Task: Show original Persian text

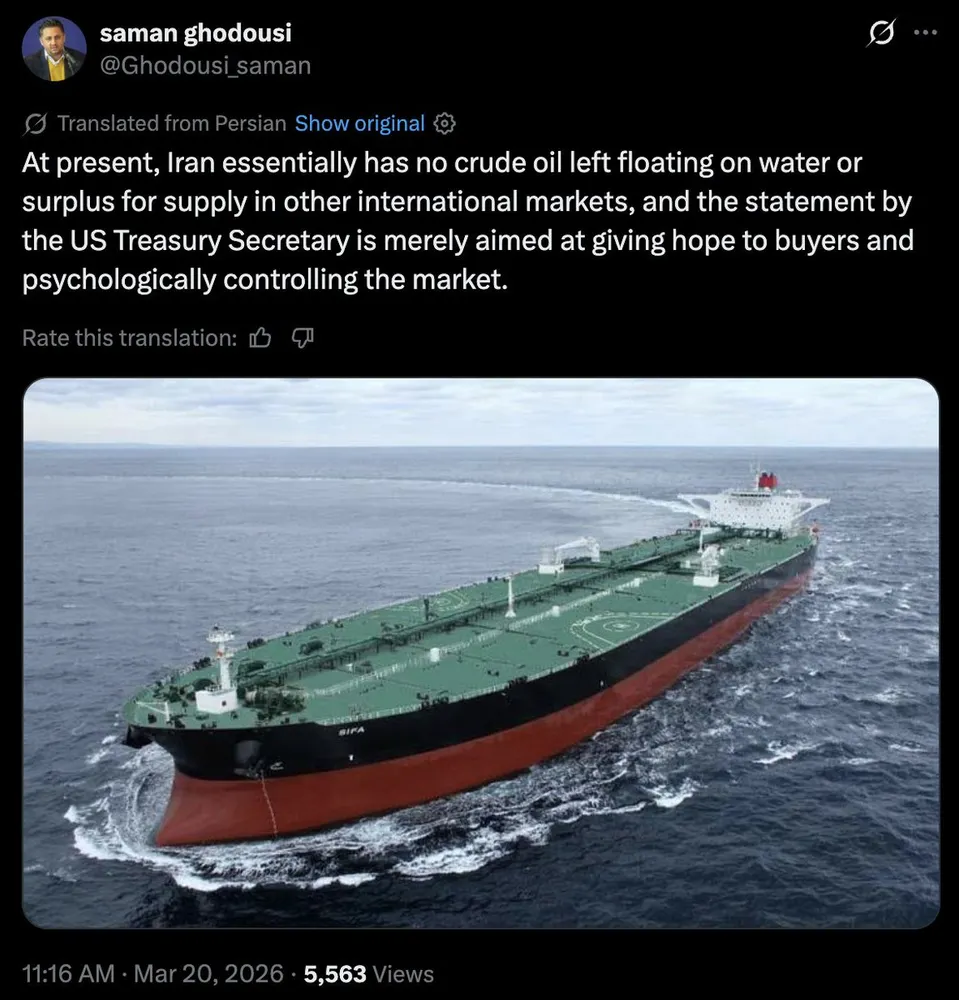Action: [x=360, y=123]
